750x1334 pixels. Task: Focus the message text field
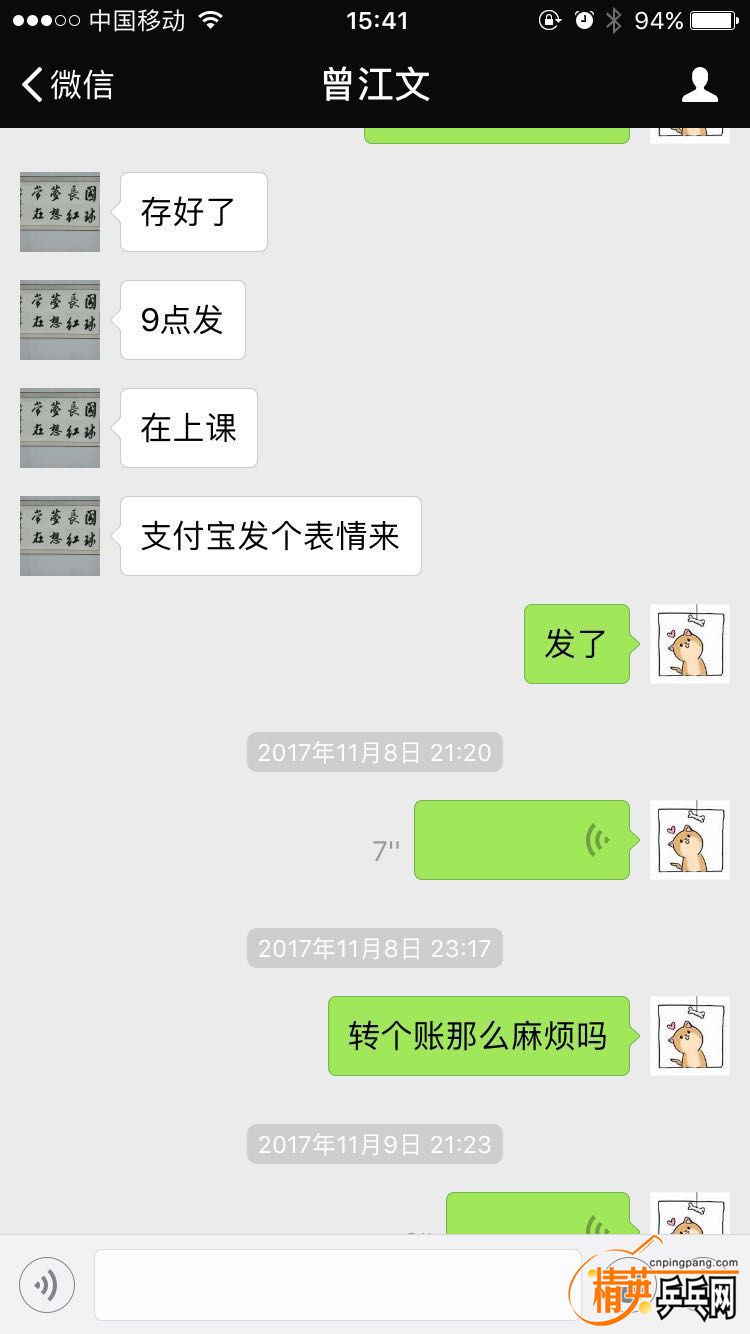click(x=337, y=1284)
